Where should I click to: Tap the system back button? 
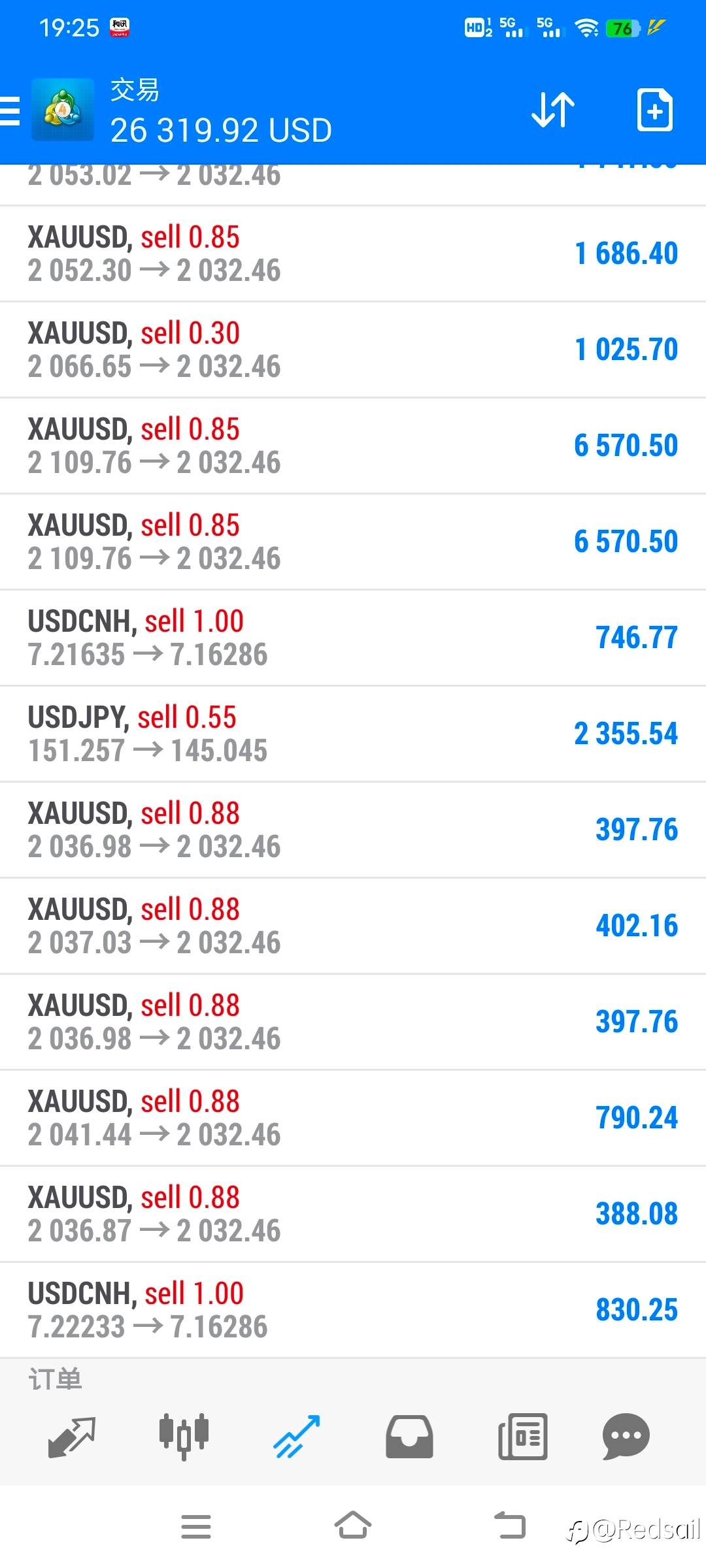[510, 1526]
